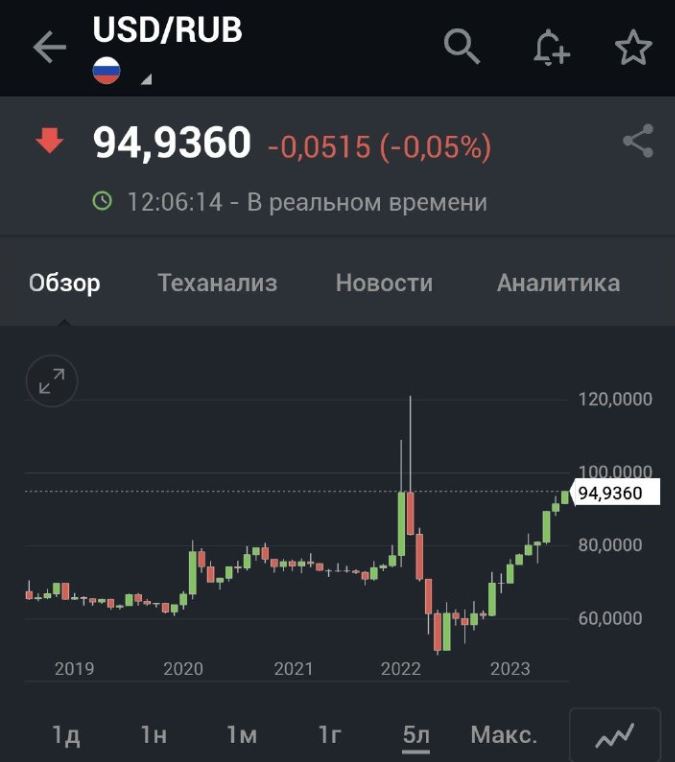
Task: Pick the 5л chart period
Action: pos(416,736)
